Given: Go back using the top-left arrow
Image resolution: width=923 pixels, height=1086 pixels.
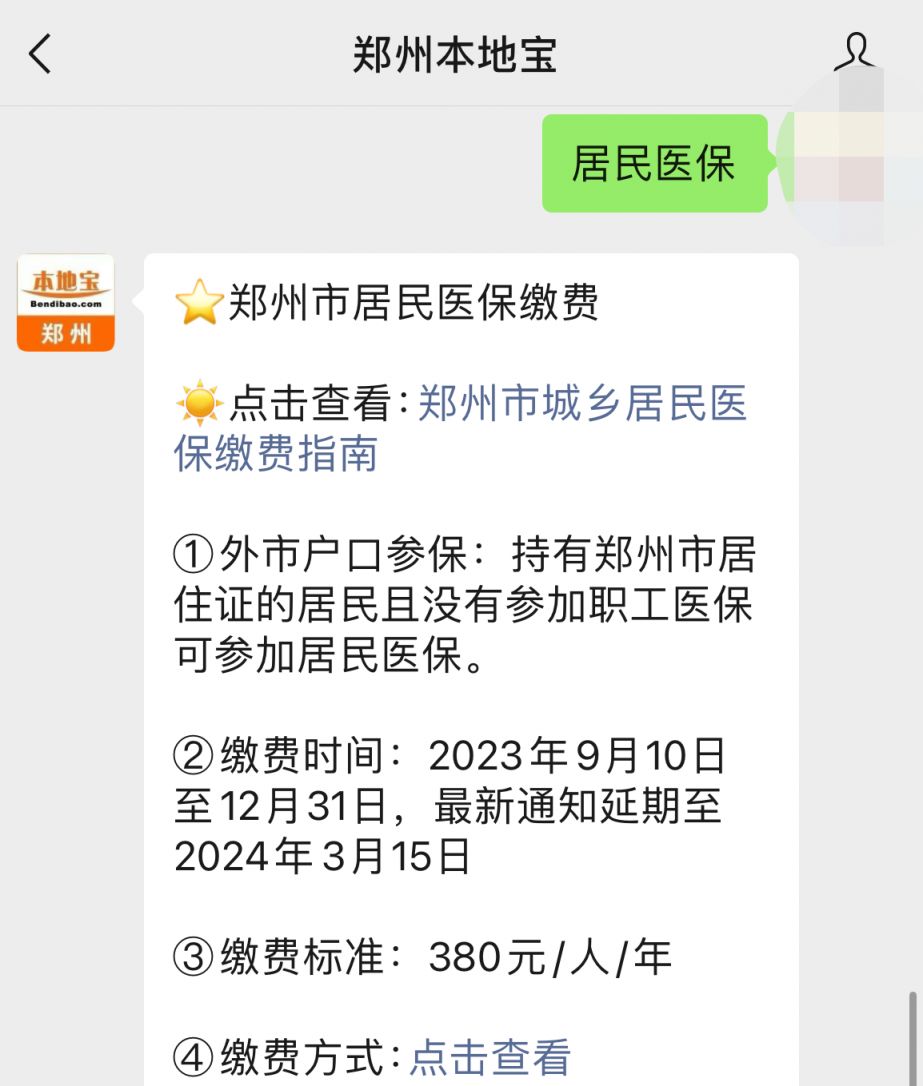Looking at the screenshot, I should pos(40,54).
